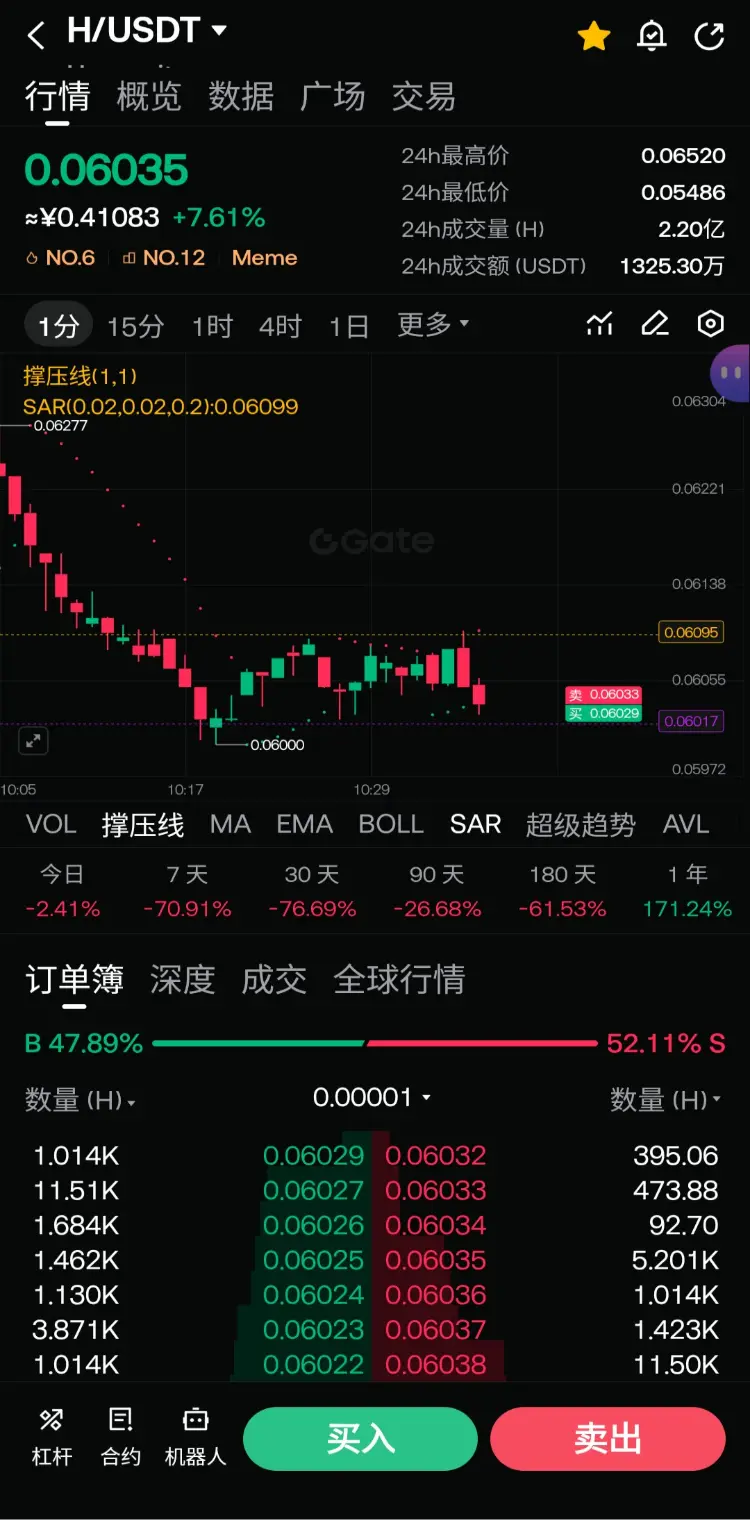Open chart indicator settings icon
750x1520 pixels.
600,324
